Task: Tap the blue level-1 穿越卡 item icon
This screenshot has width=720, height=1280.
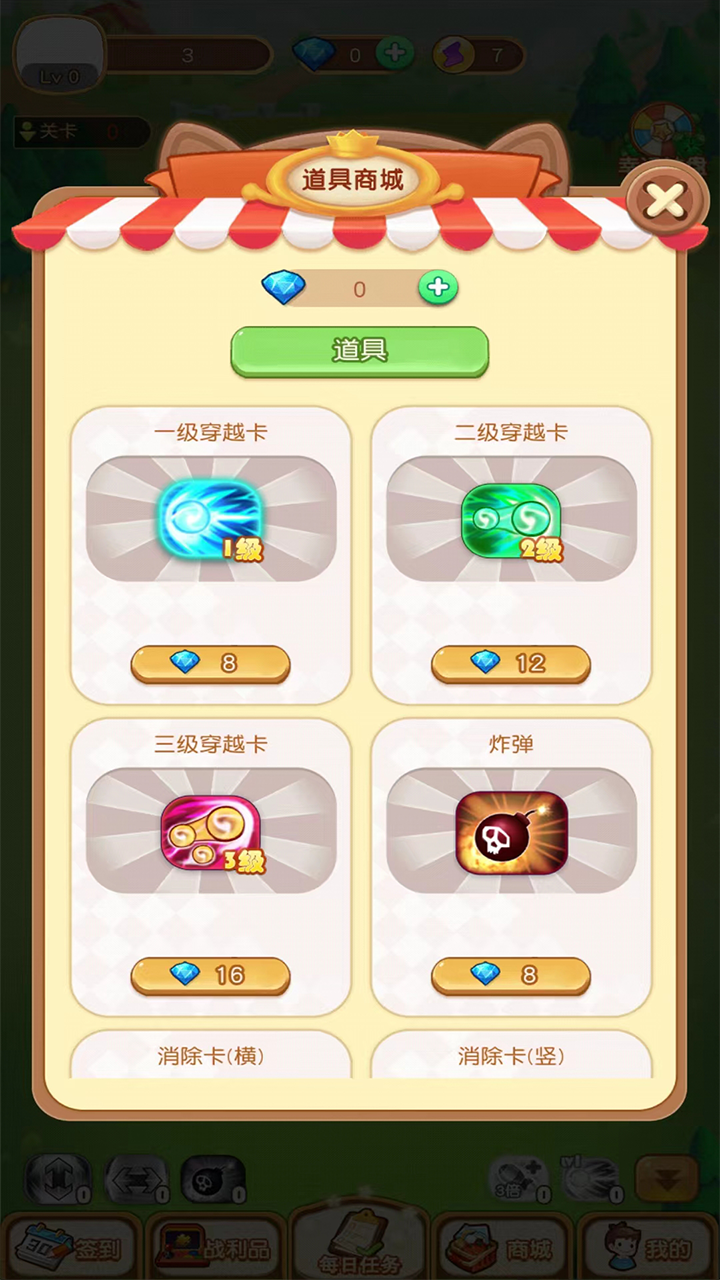Action: click(x=210, y=520)
